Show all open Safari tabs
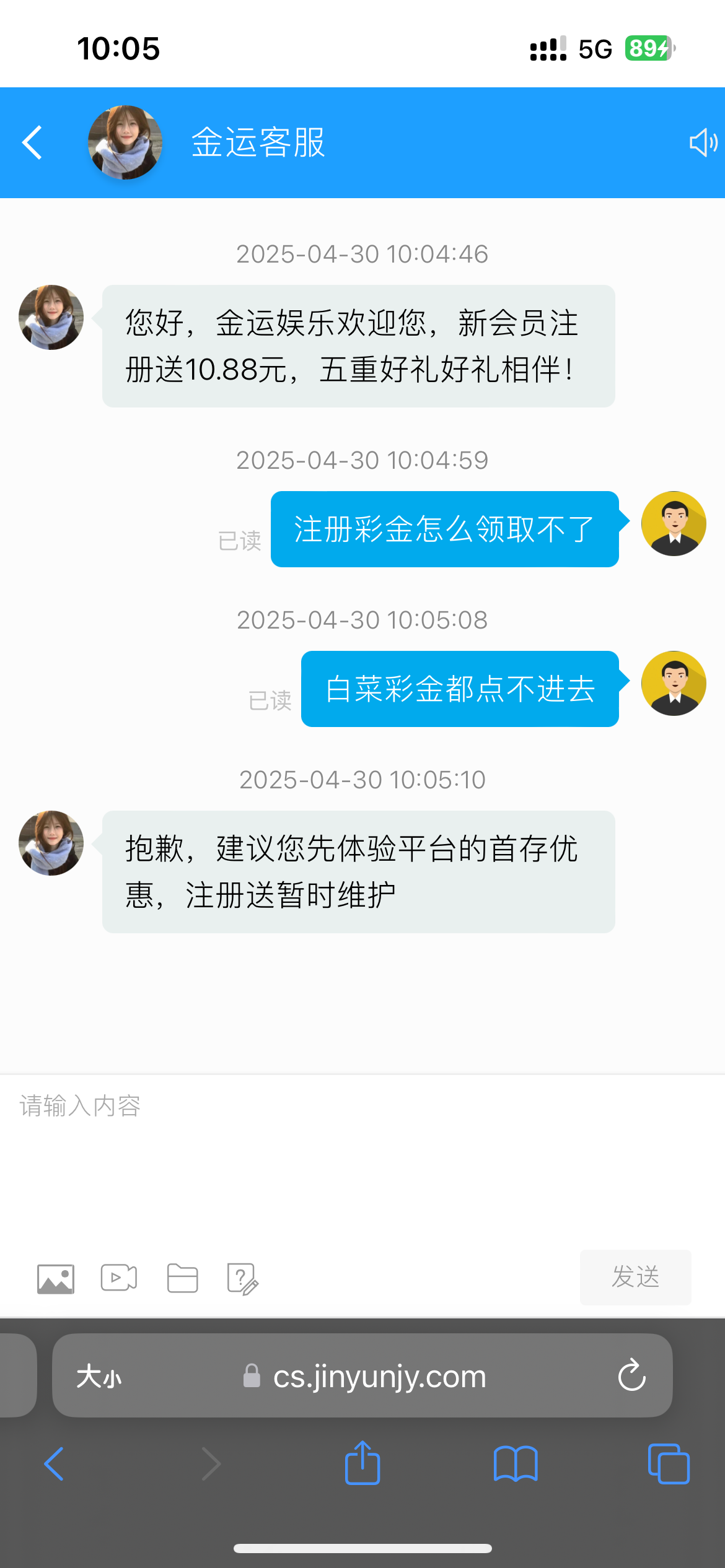This screenshot has height=1568, width=725. click(668, 1463)
